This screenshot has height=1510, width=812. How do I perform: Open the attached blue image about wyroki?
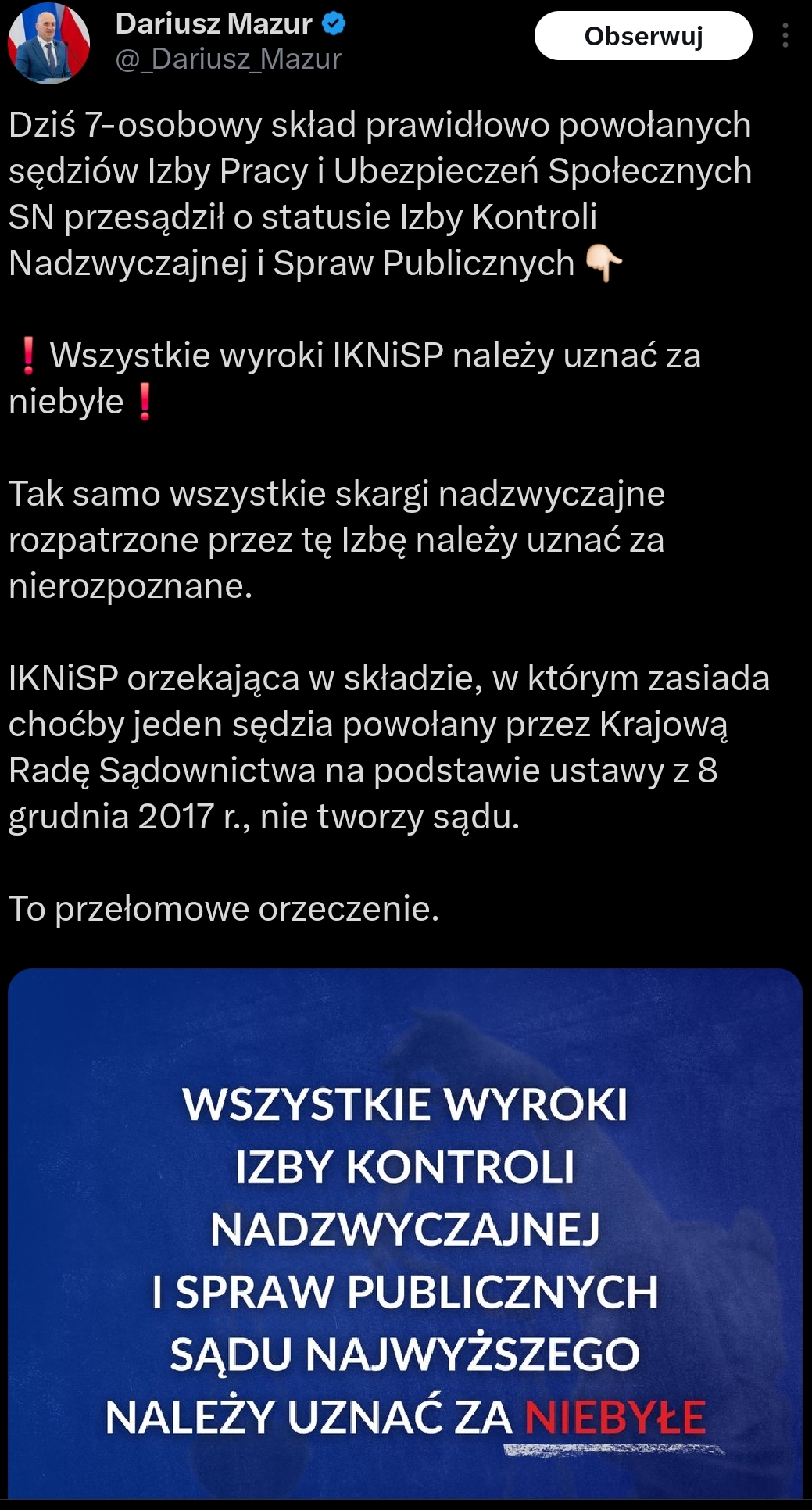(405, 1233)
